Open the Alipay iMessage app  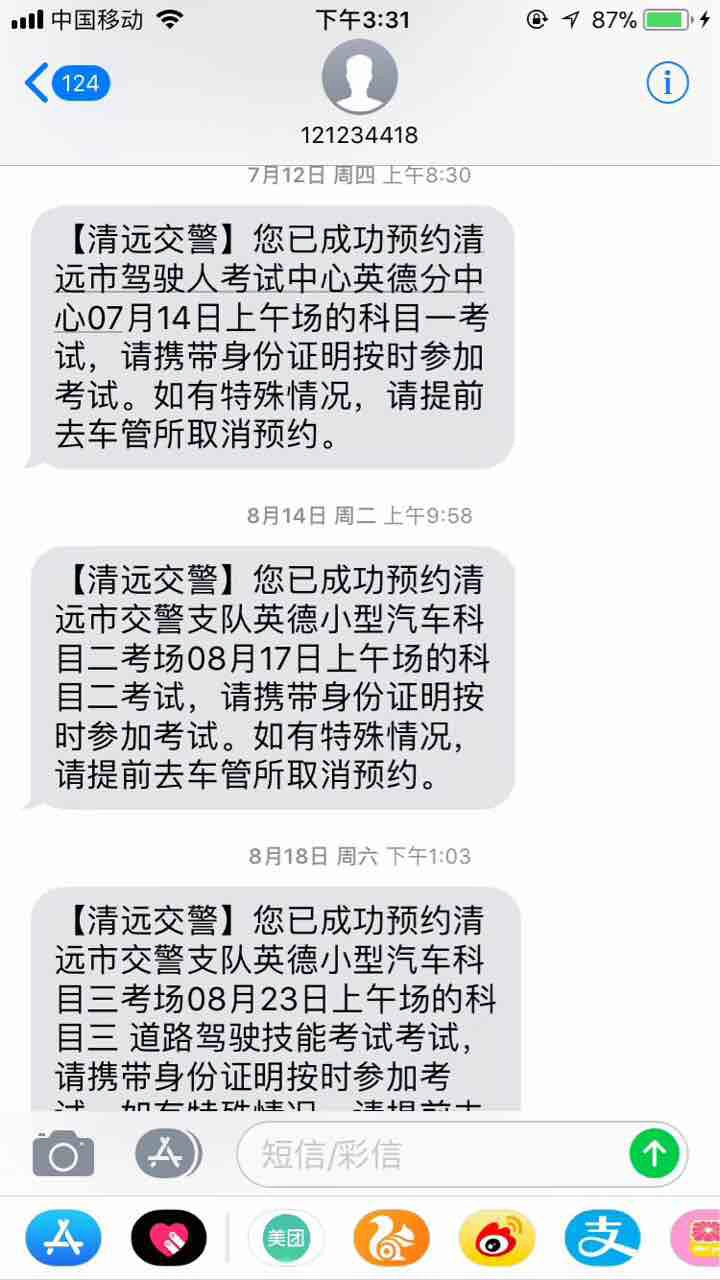pos(602,1238)
